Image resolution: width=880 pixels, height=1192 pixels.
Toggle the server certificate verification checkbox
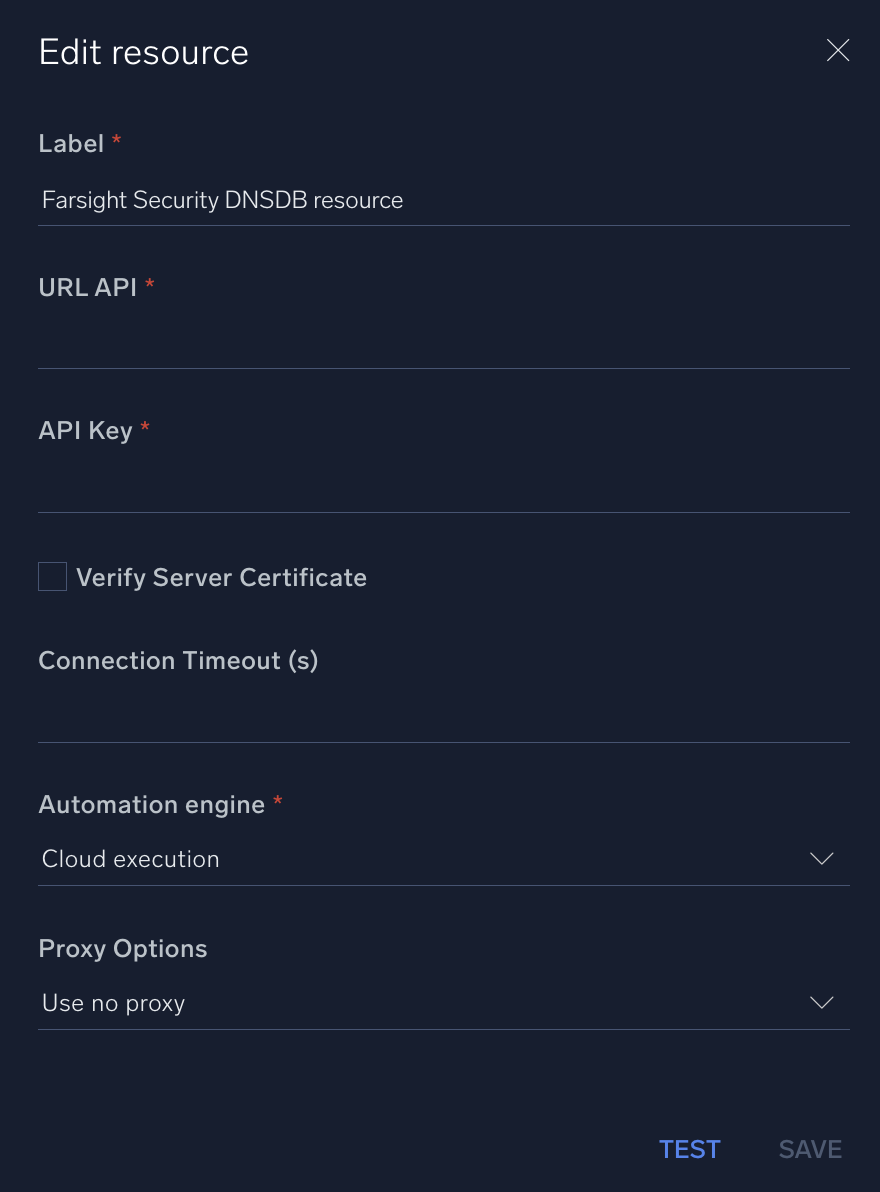(x=52, y=576)
